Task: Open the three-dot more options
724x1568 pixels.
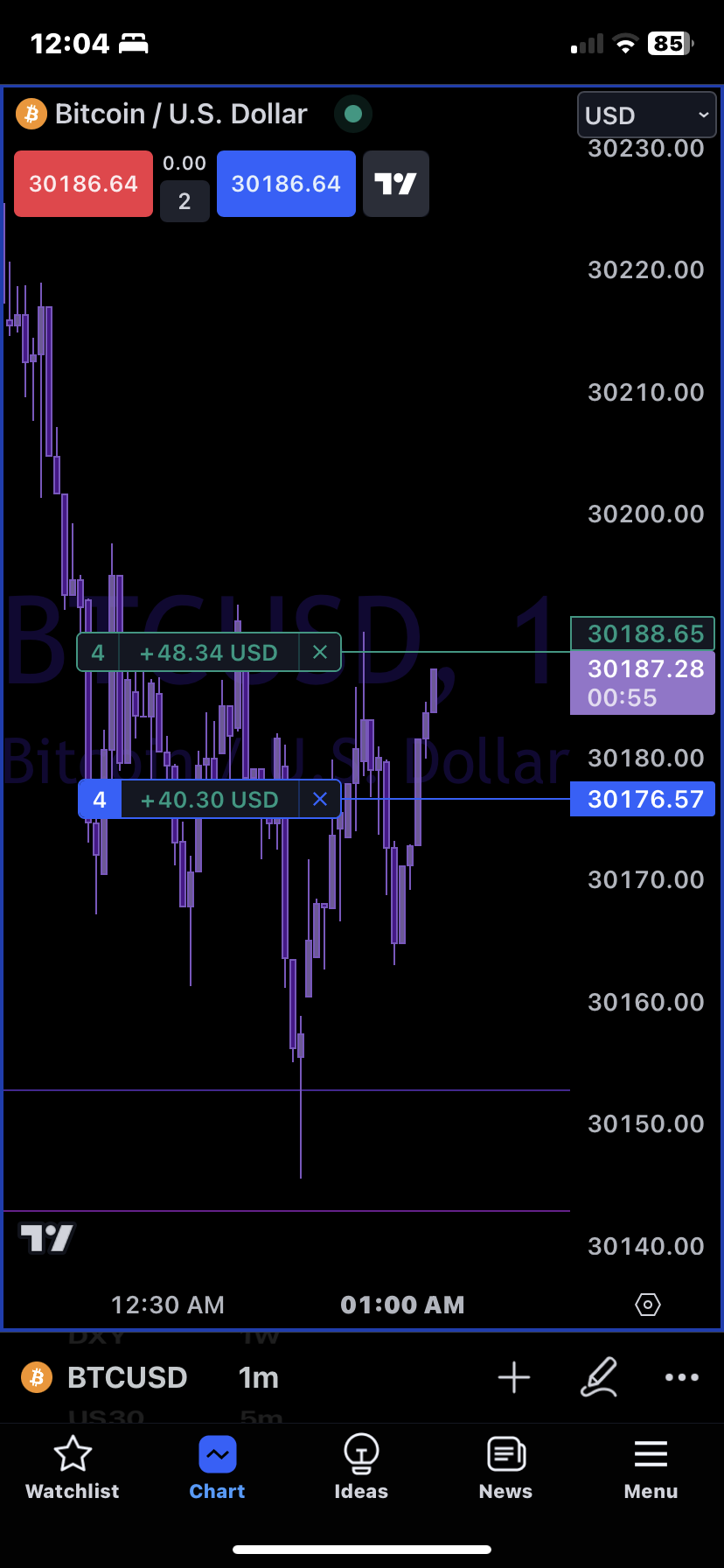Action: (x=681, y=1377)
